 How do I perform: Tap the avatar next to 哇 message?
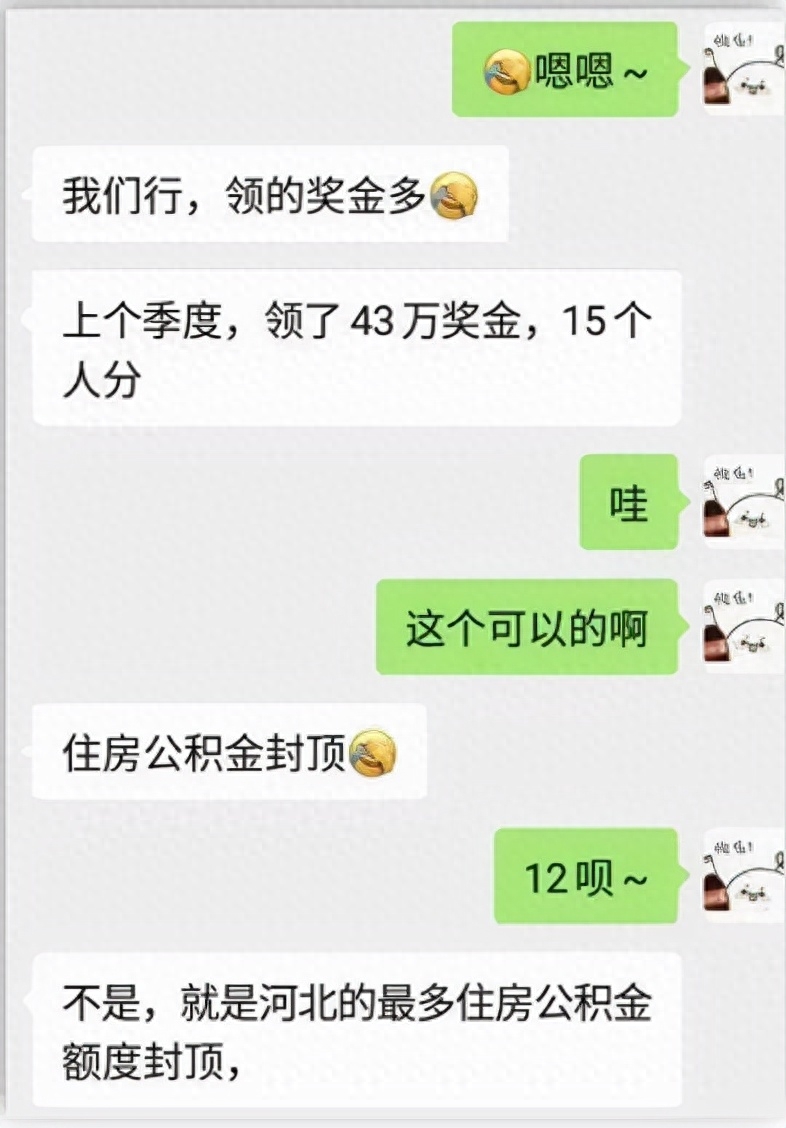click(742, 501)
